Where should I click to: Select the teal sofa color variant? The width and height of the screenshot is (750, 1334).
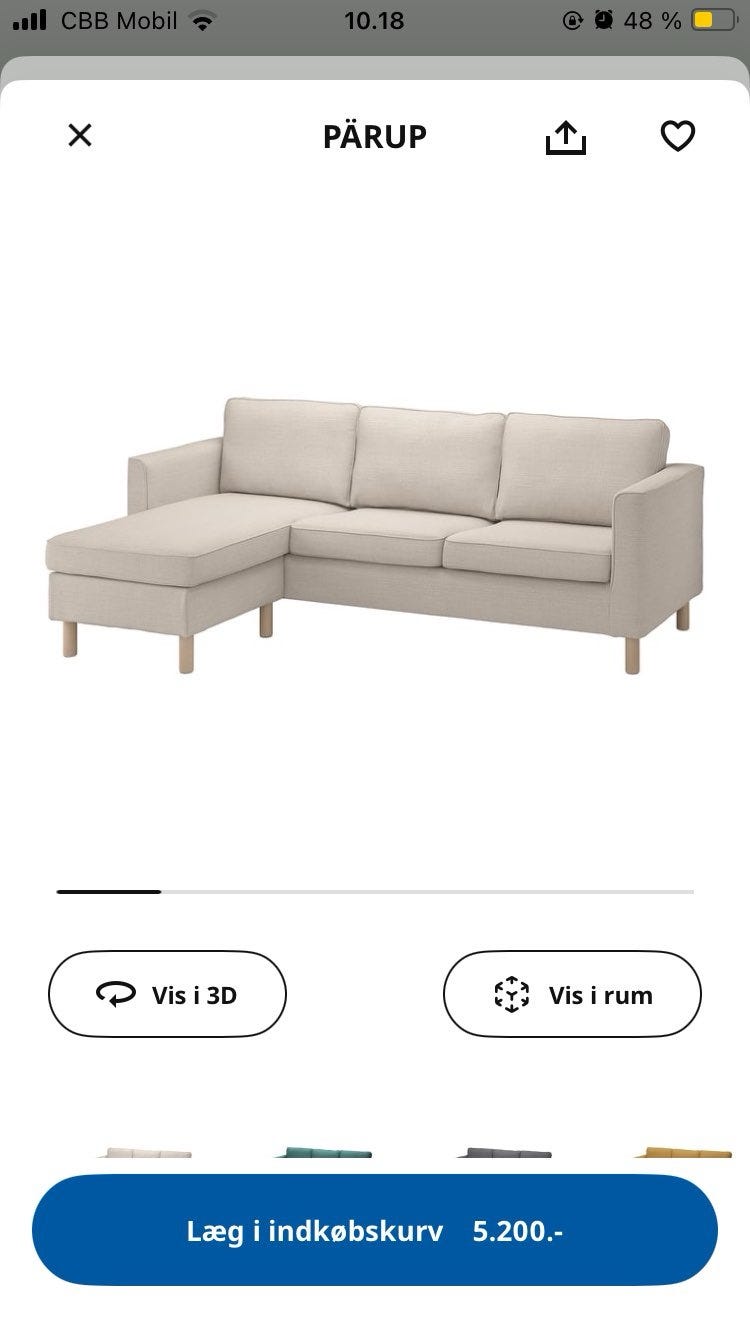319,1150
